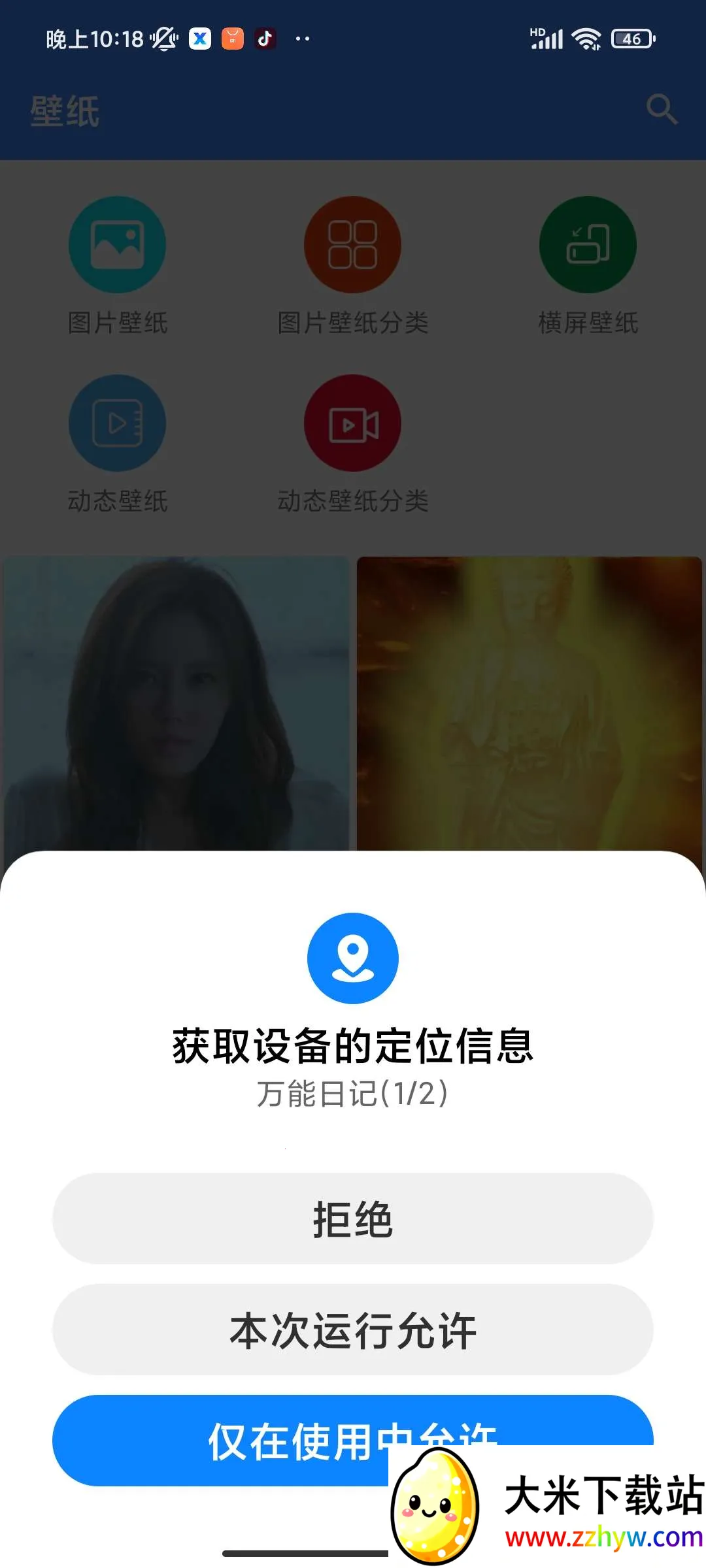The height and width of the screenshot is (1568, 706).
Task: Open the search magnifier icon
Action: 662,109
